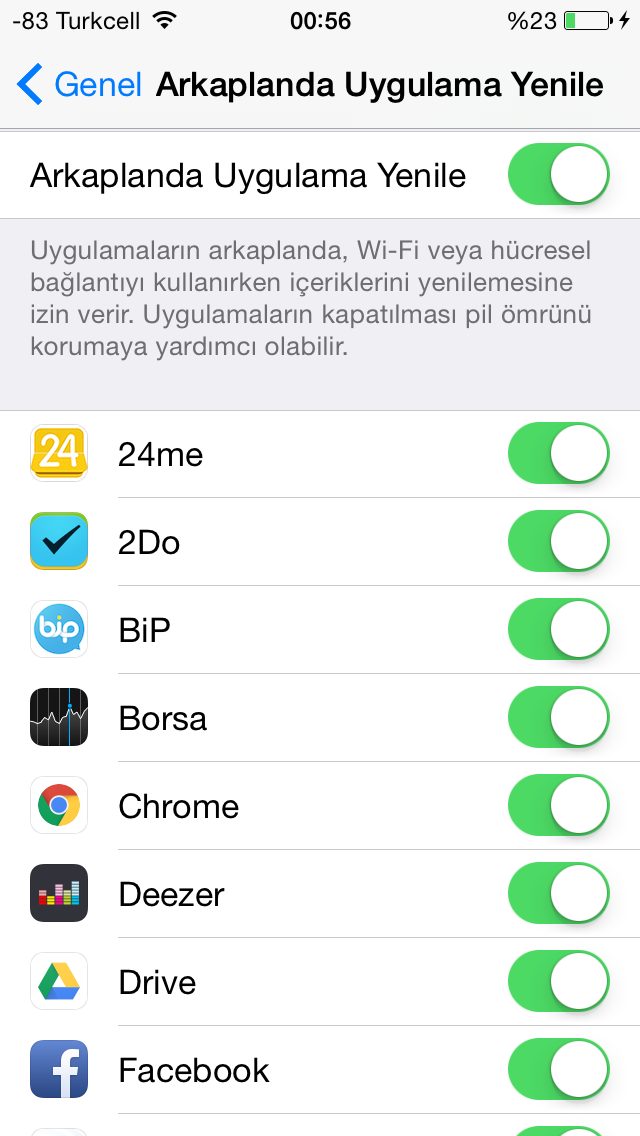Switch off Facebook background refresh

558,1069
